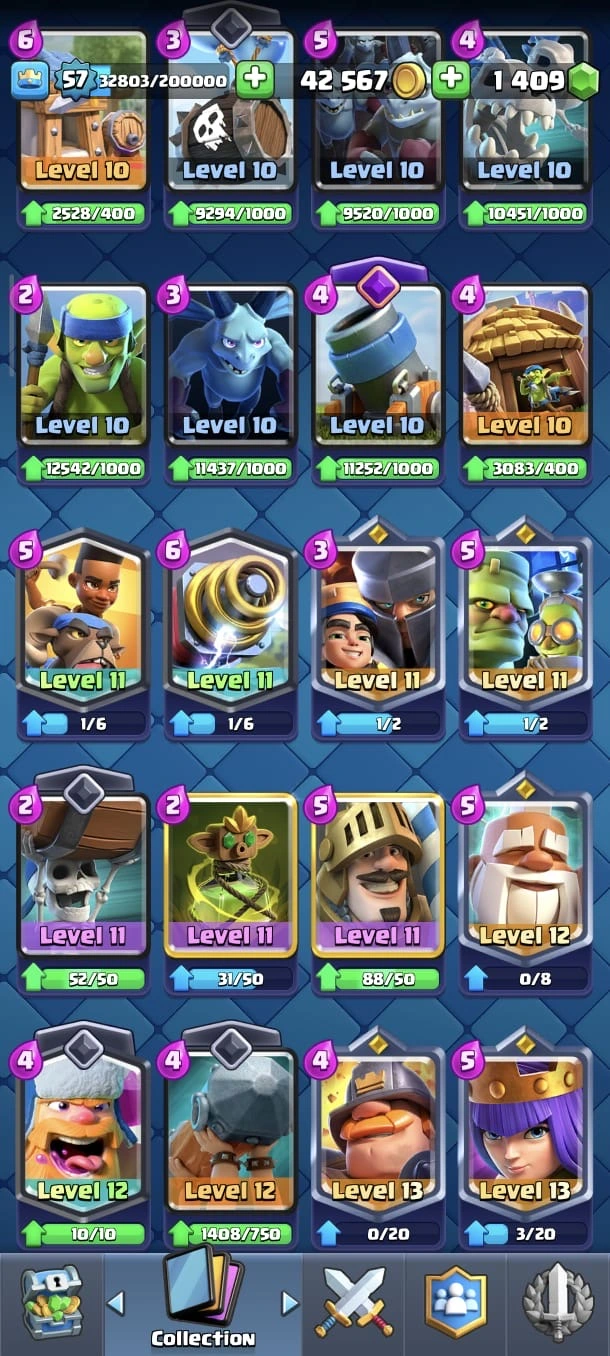Select the Goblin Hut card

point(524,370)
